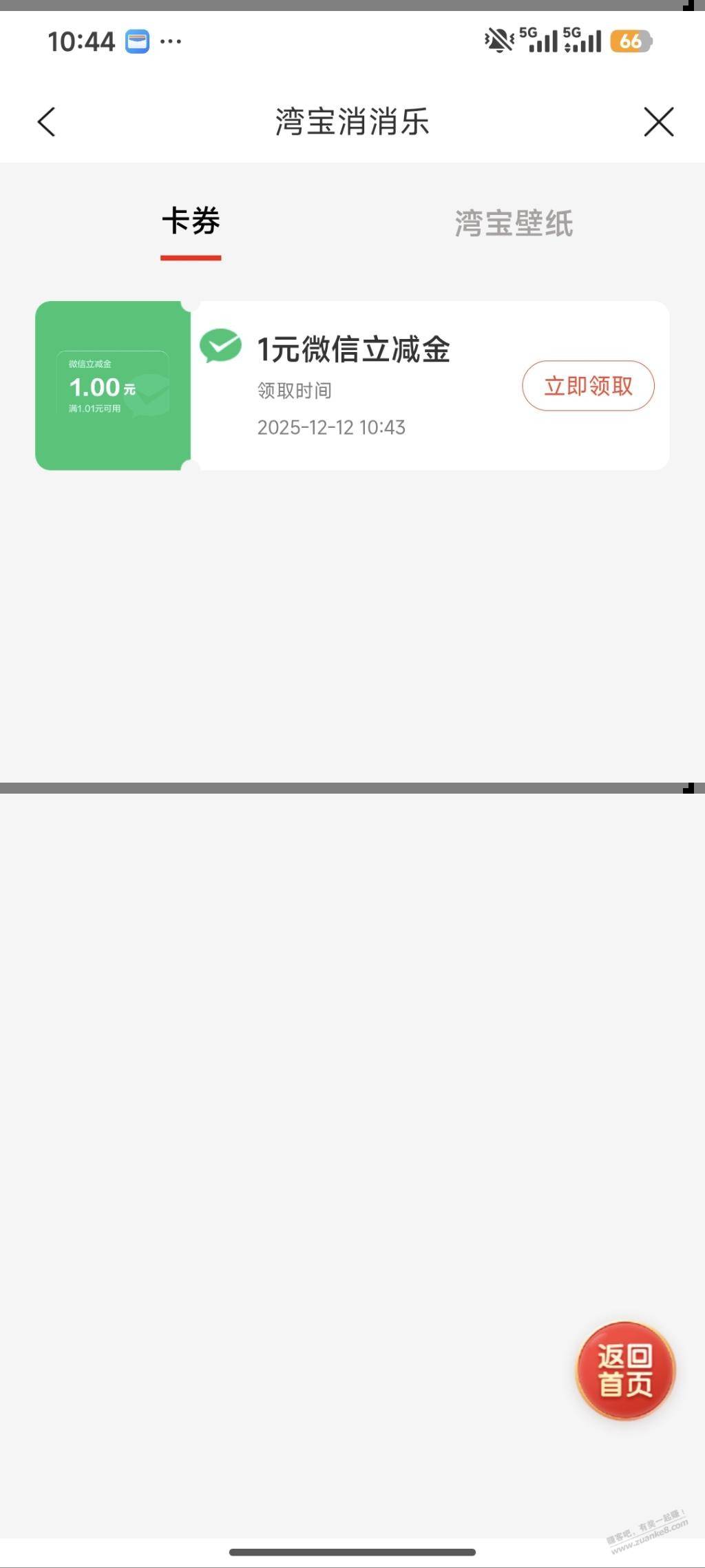This screenshot has width=705, height=1568.
Task: Claim coupon with 立即领取 button
Action: point(588,386)
